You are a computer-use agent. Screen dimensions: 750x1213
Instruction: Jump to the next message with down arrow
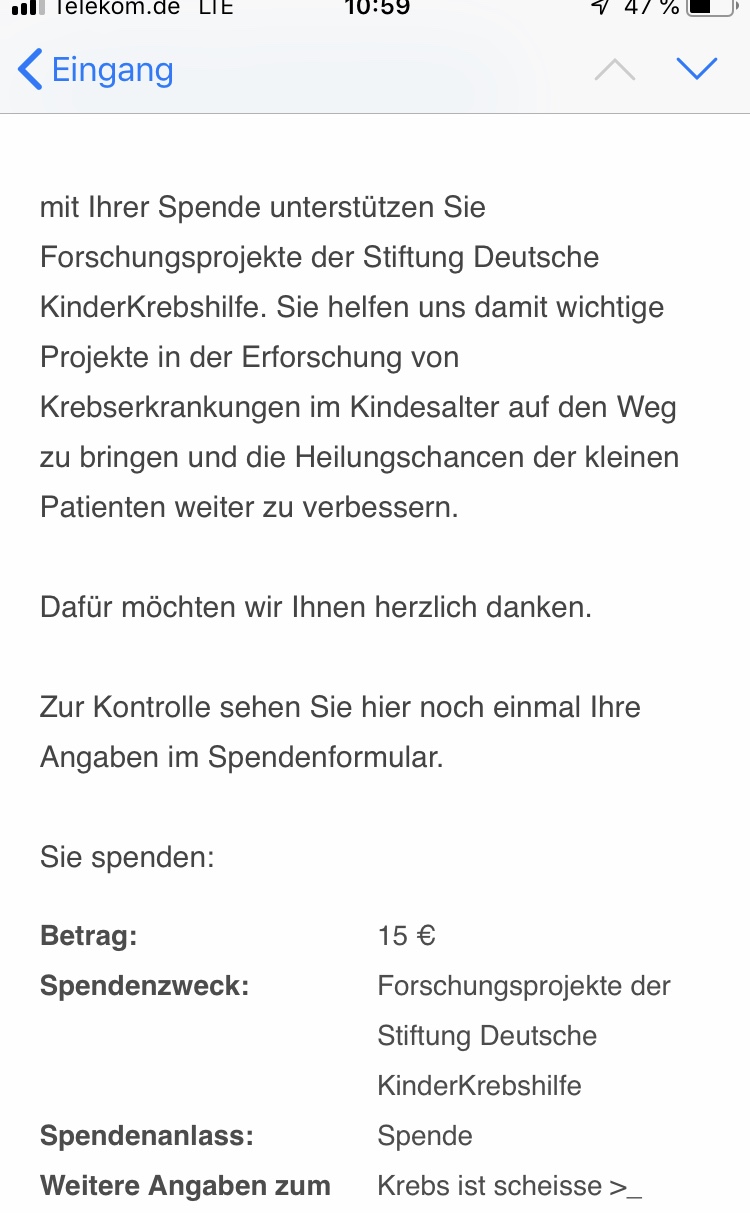point(697,69)
